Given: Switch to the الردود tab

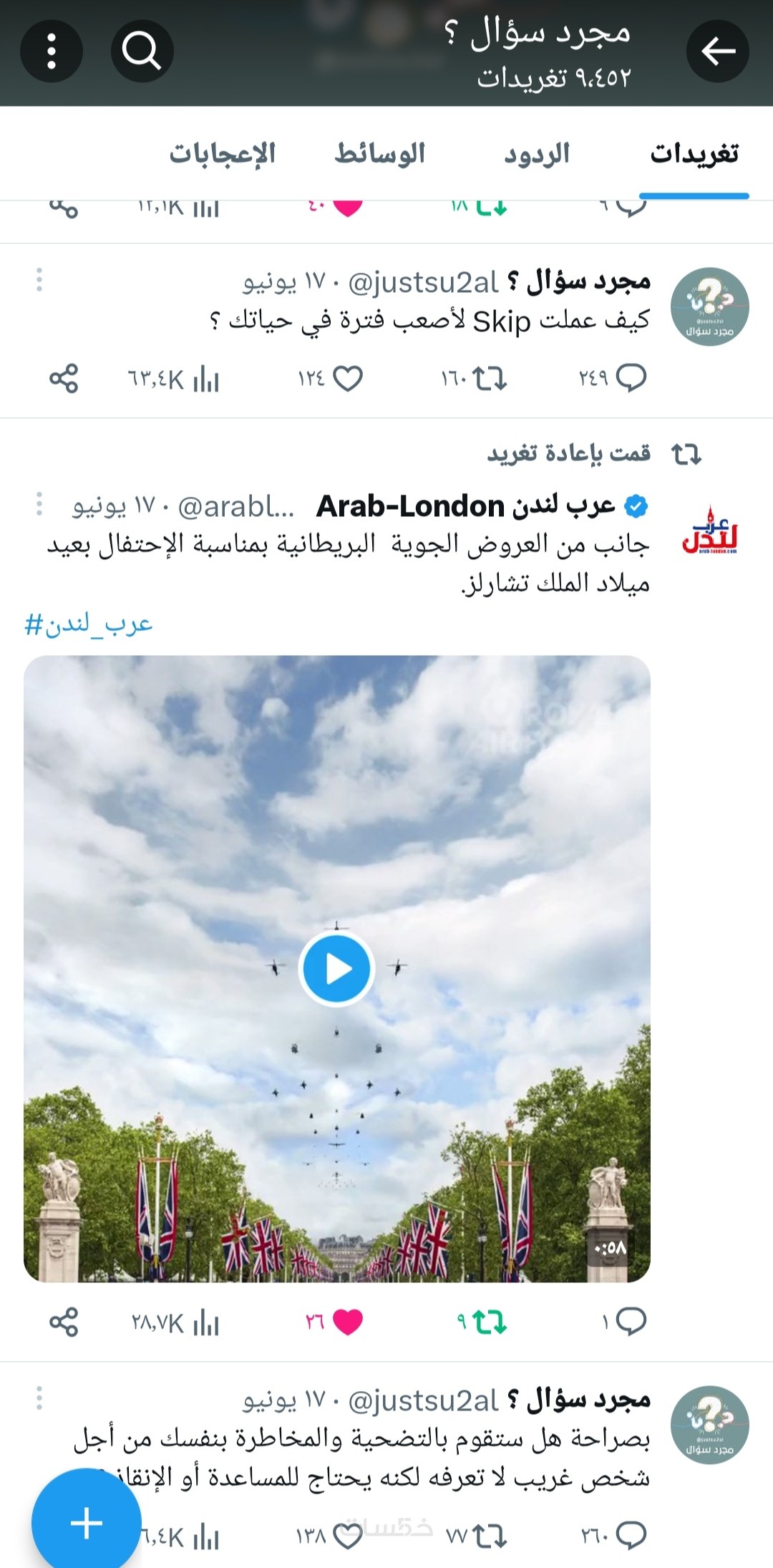Looking at the screenshot, I should point(537,154).
